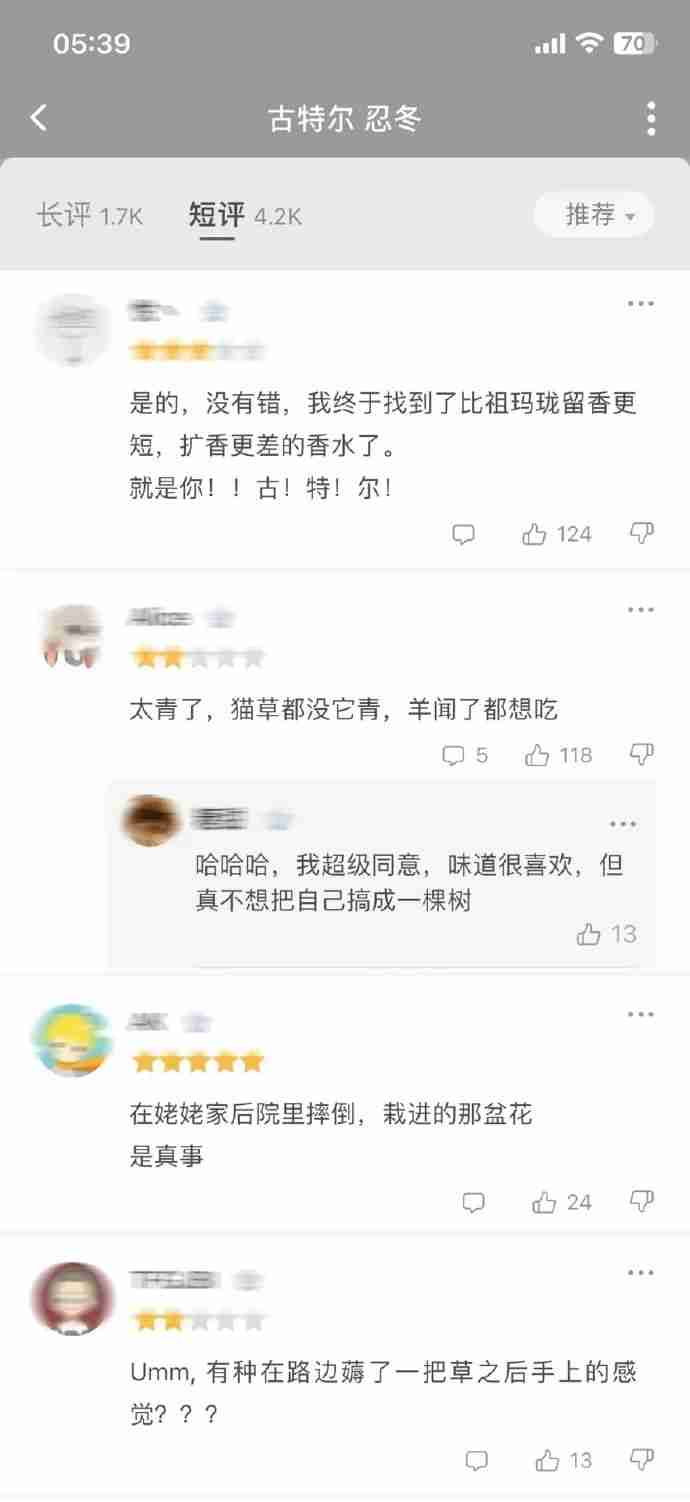Go back using the top-left arrow
The image size is (690, 1502).
[x=39, y=118]
